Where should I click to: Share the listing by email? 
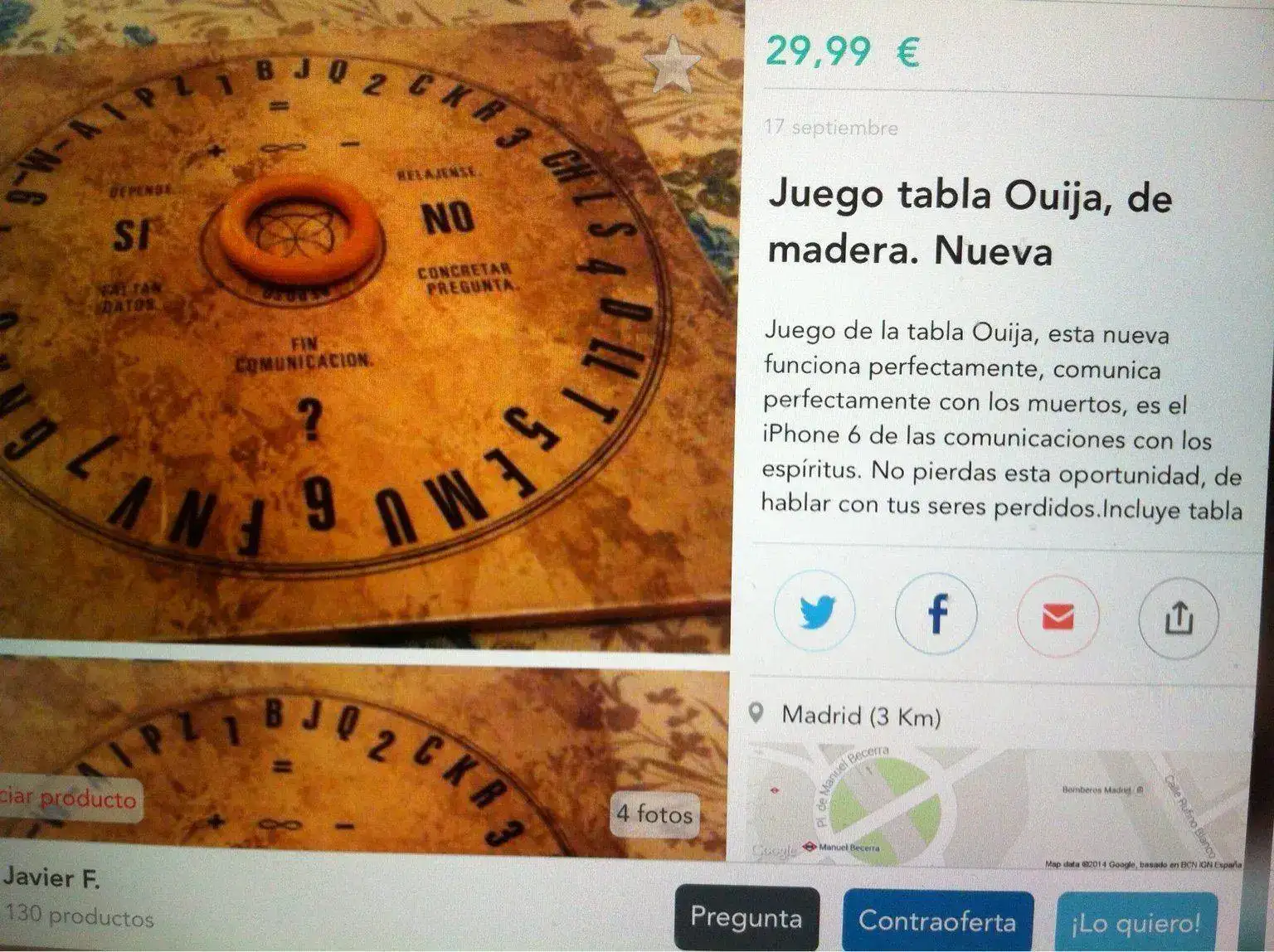click(1058, 616)
